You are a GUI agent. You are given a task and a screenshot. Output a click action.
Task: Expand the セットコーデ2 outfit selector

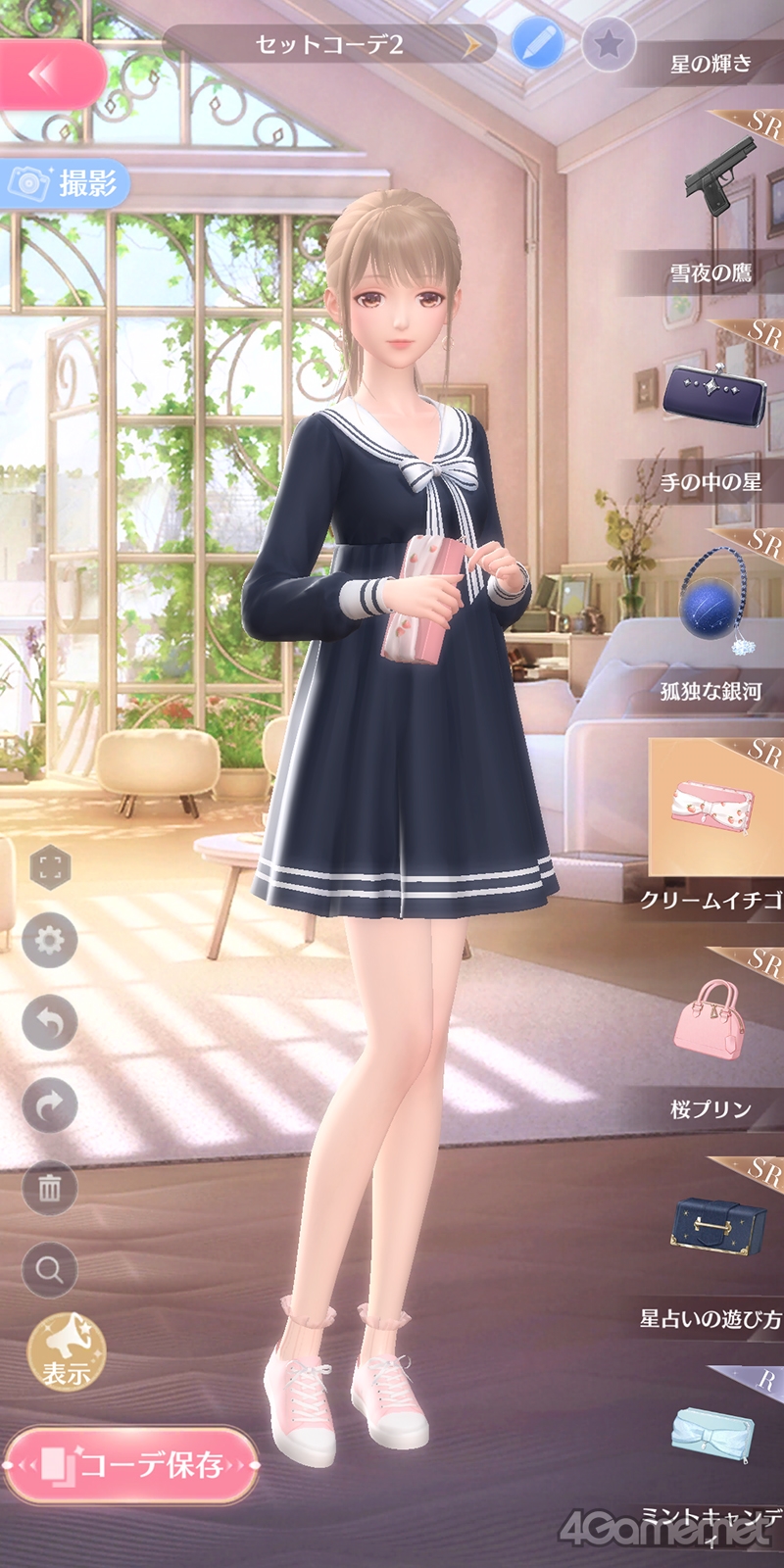pyautogui.click(x=472, y=45)
